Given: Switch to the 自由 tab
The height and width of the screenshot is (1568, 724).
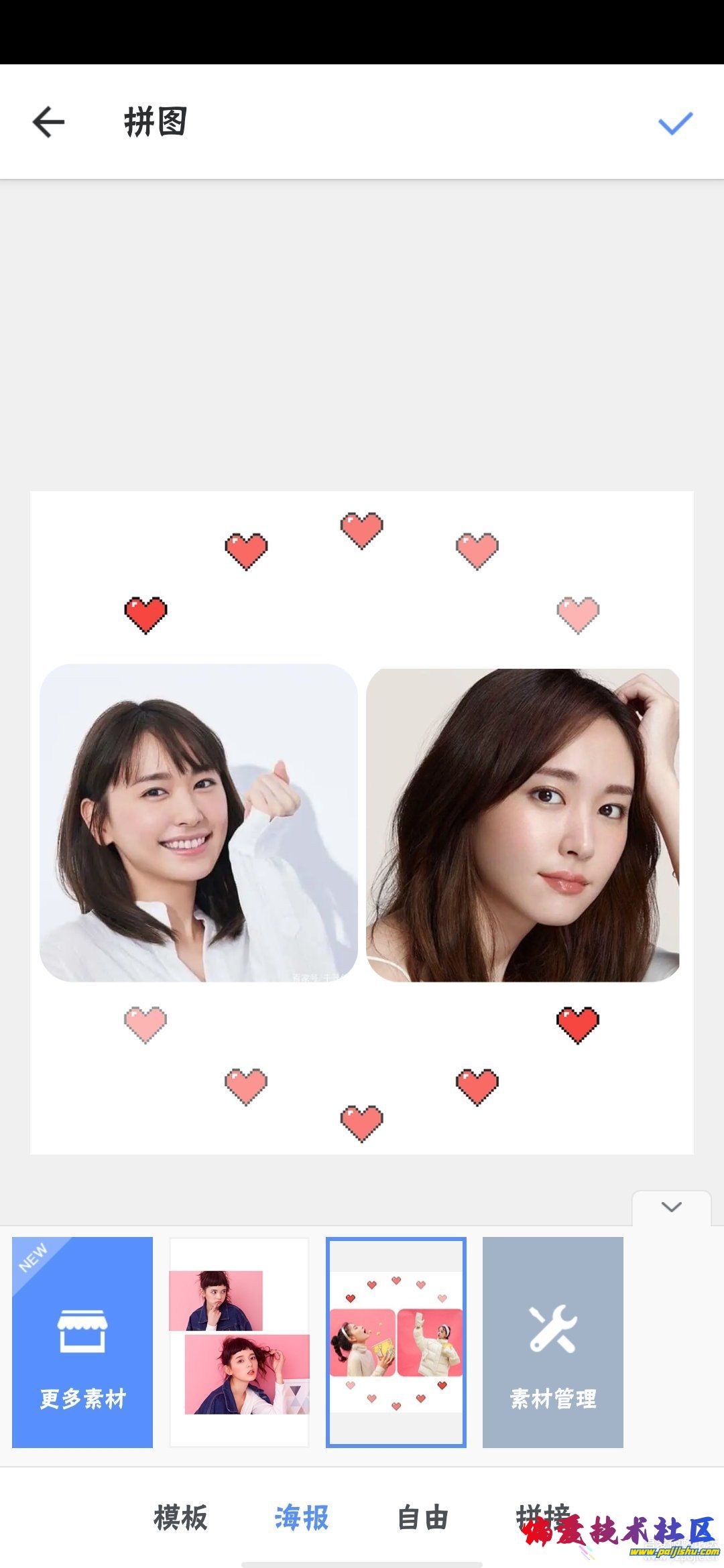Looking at the screenshot, I should 422,1518.
